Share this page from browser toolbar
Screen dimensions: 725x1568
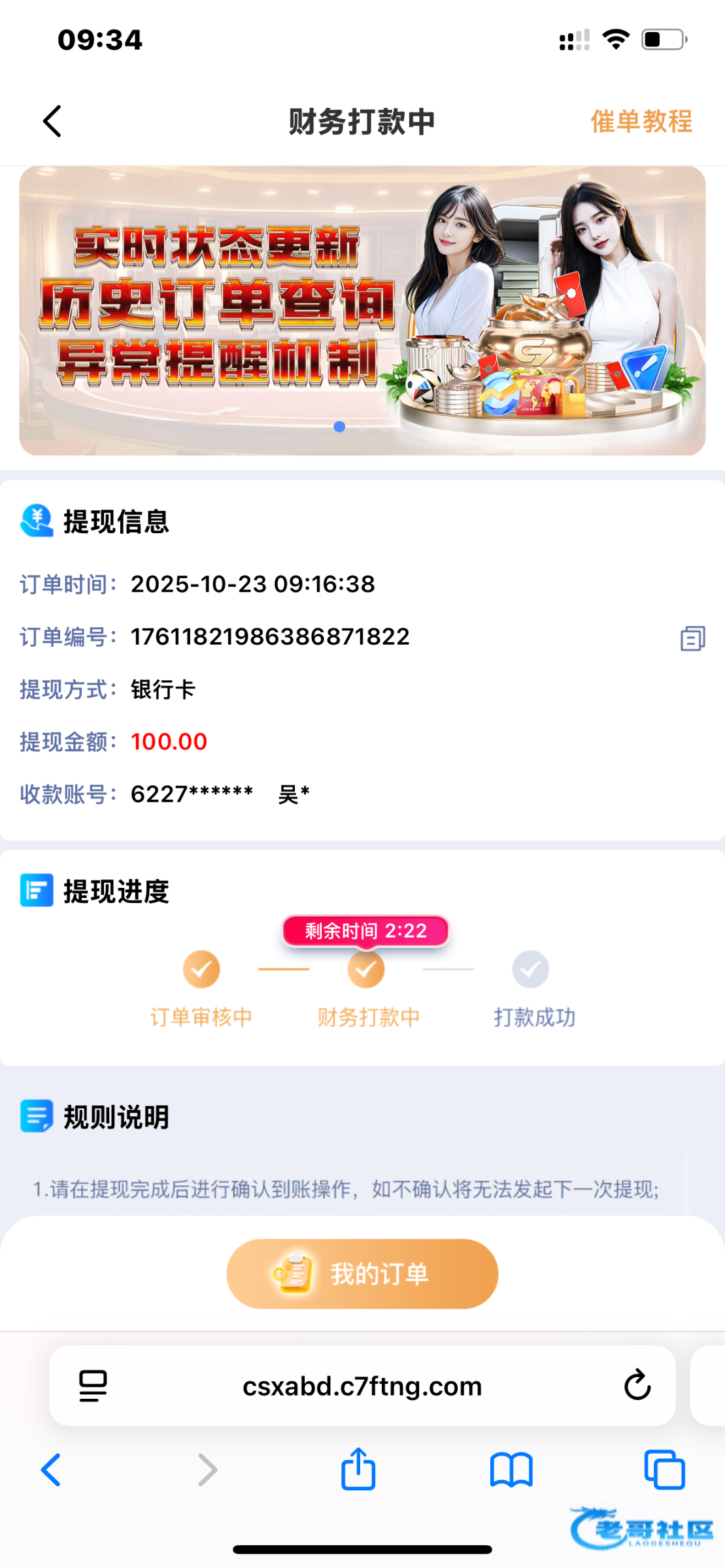tap(358, 1469)
